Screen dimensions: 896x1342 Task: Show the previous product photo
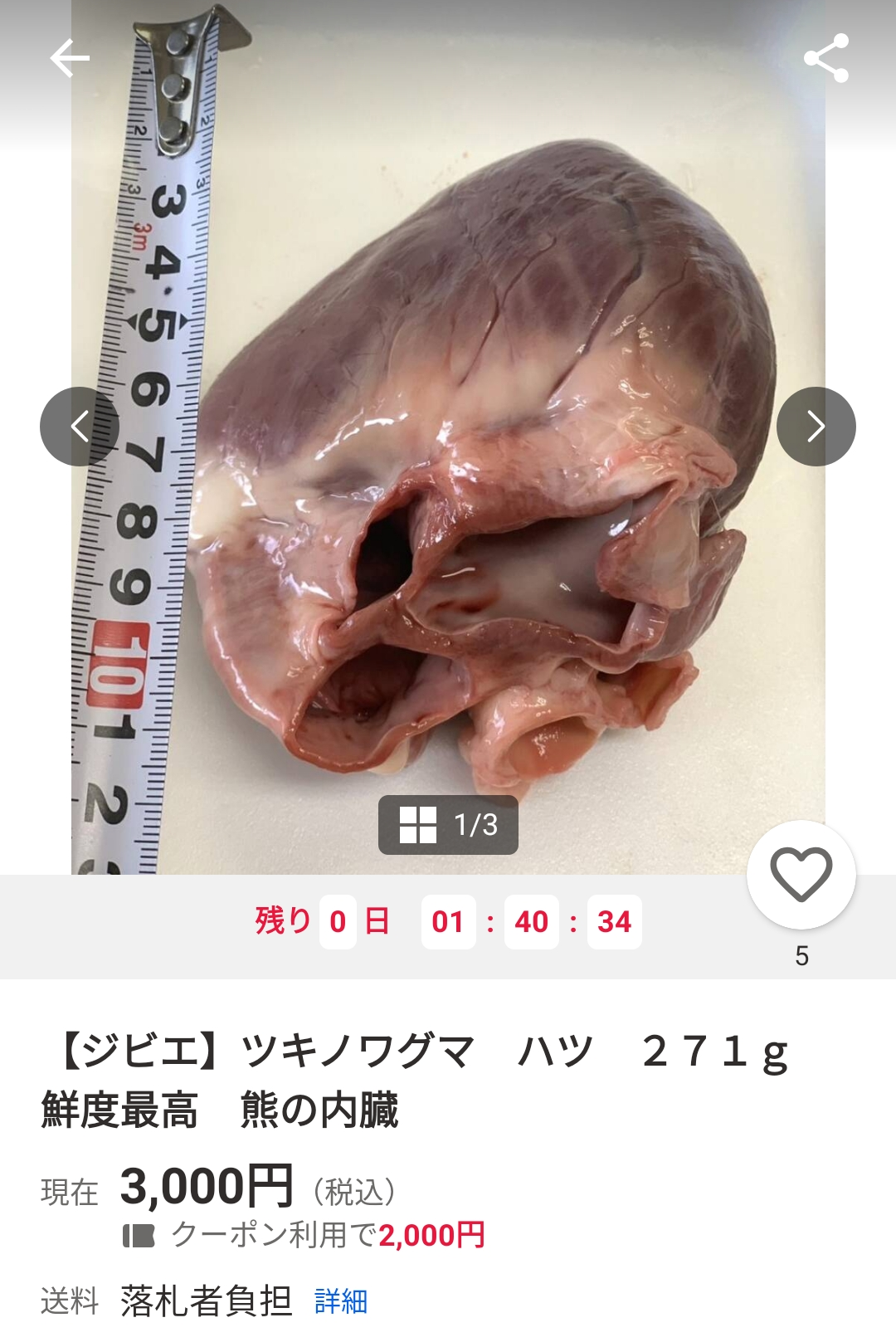coord(80,427)
